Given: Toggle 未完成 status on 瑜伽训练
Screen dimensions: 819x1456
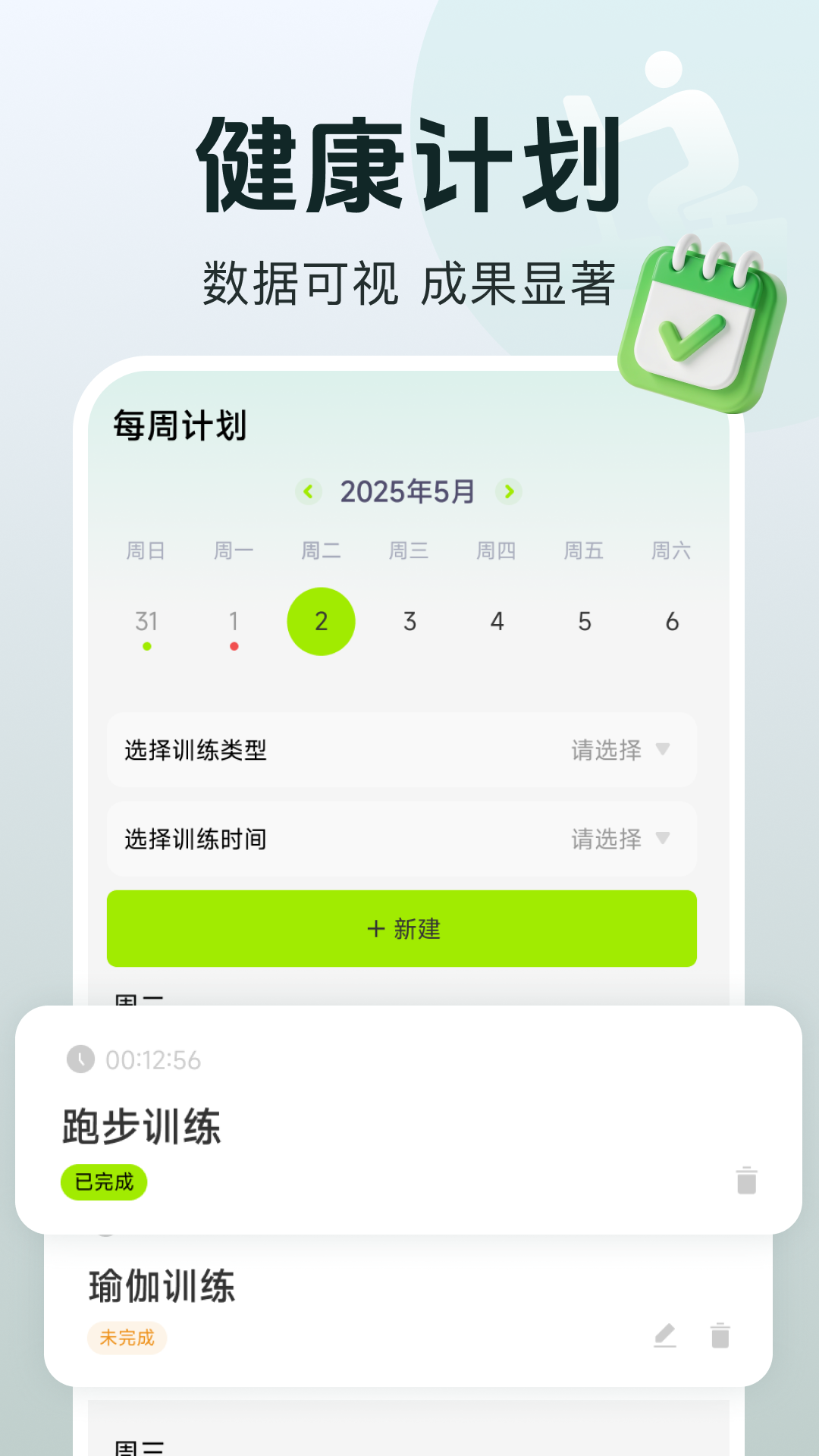Looking at the screenshot, I should pos(127,1338).
